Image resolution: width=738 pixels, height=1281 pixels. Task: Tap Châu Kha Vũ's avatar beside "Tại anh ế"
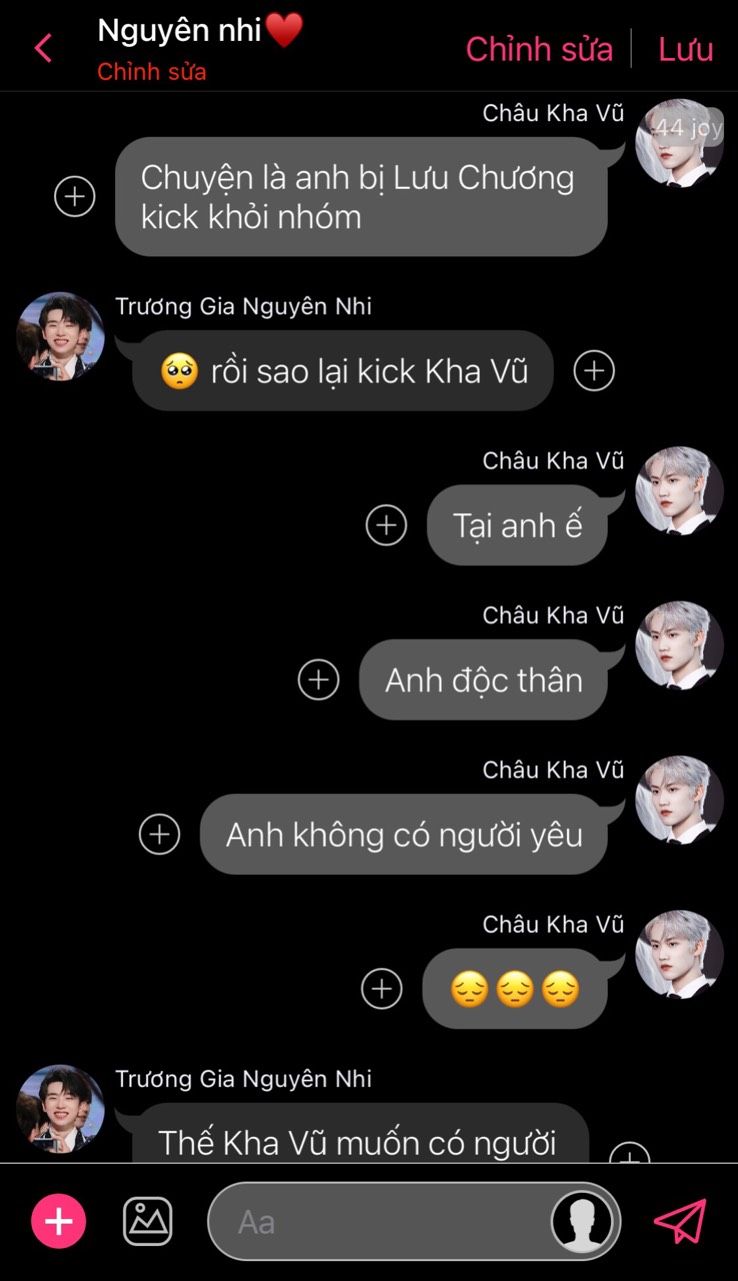680,491
